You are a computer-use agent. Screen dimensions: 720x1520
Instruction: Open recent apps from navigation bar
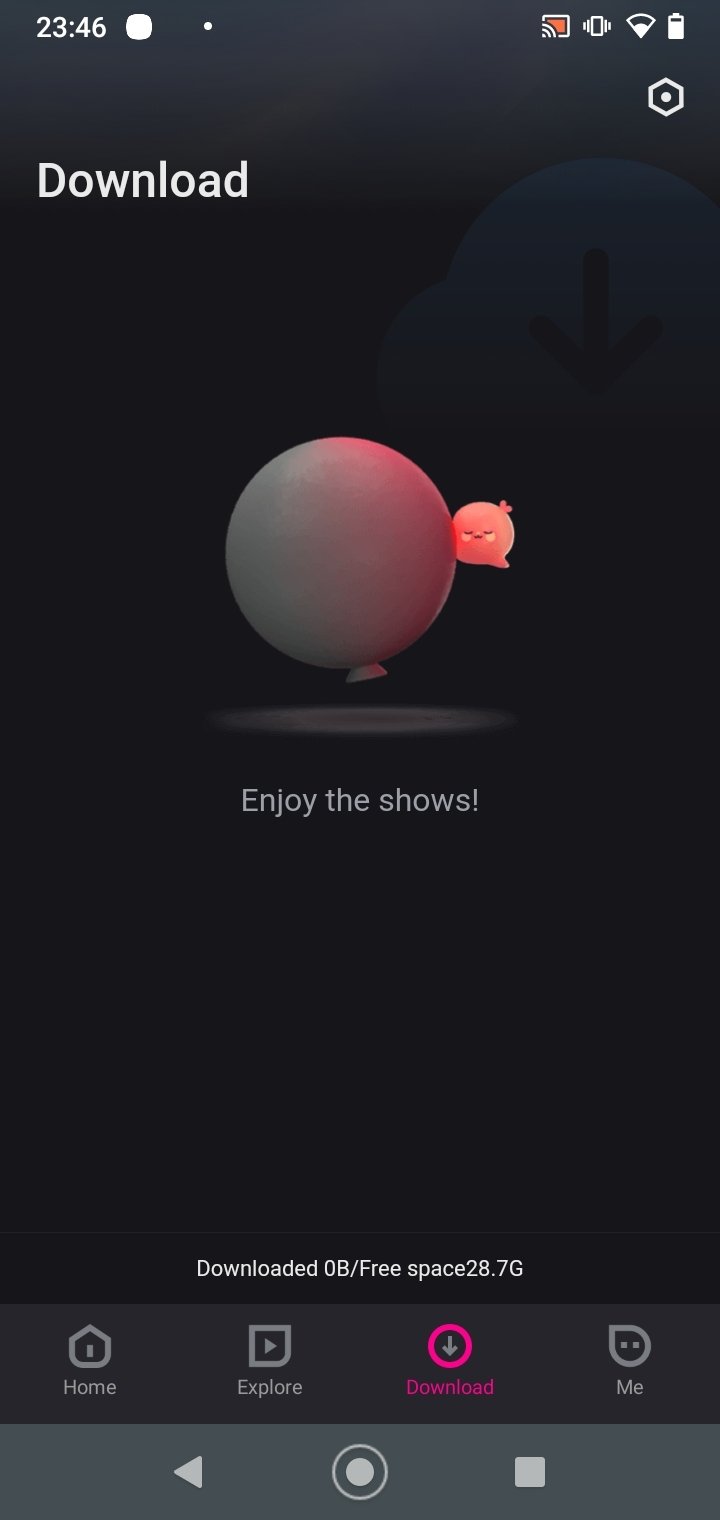coord(530,1471)
